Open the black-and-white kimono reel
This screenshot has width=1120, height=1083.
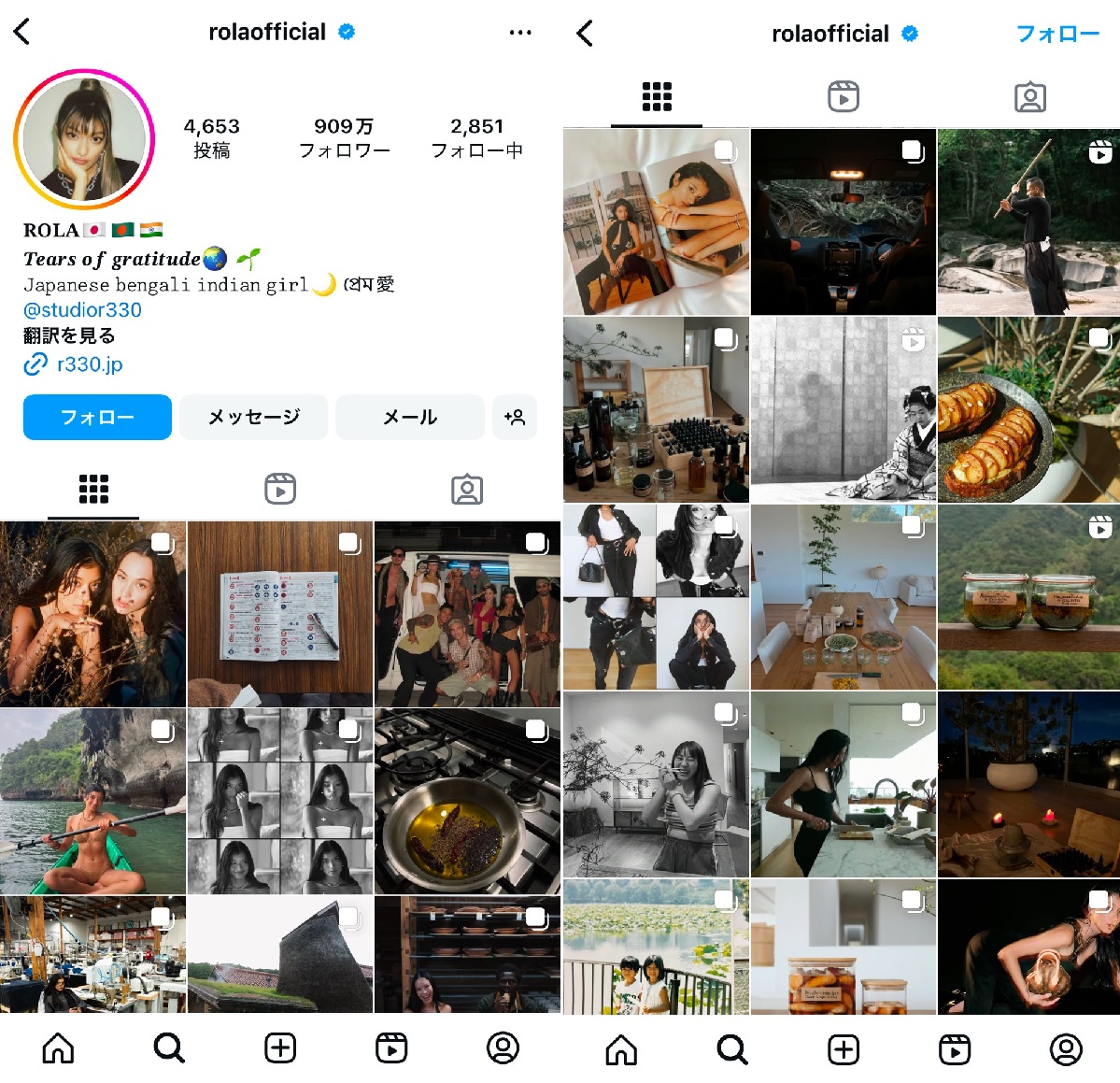click(843, 409)
